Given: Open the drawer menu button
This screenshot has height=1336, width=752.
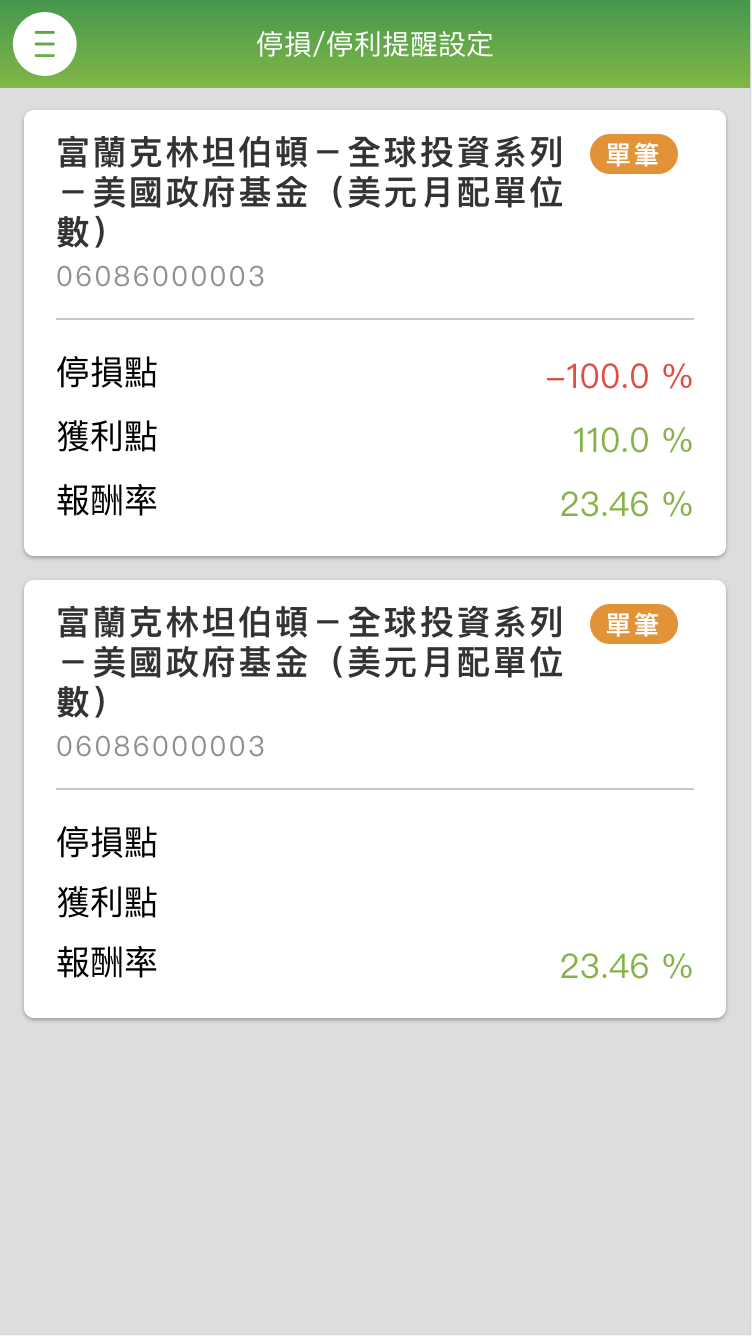Looking at the screenshot, I should 44,44.
